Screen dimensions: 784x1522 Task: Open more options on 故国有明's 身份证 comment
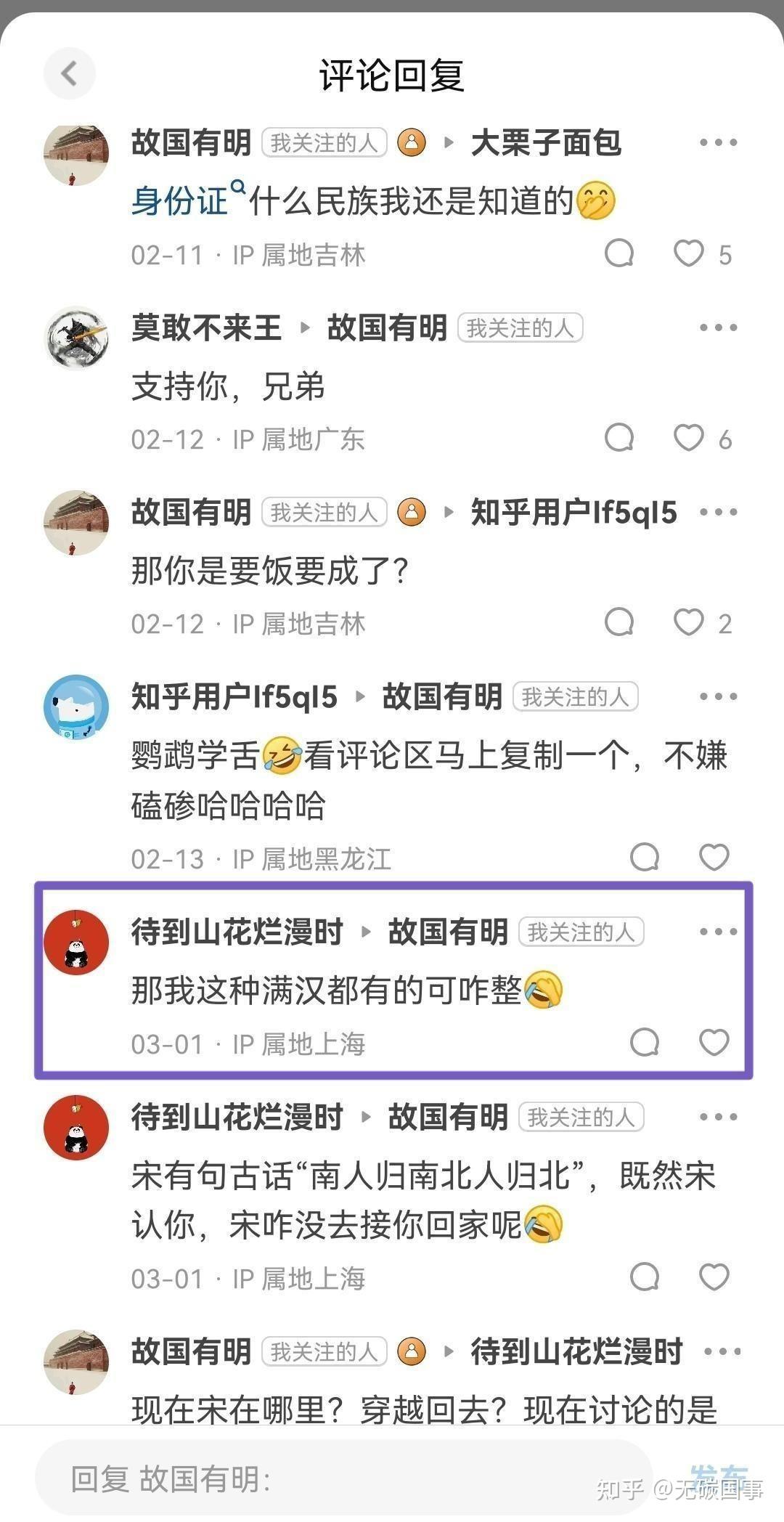coord(718,142)
